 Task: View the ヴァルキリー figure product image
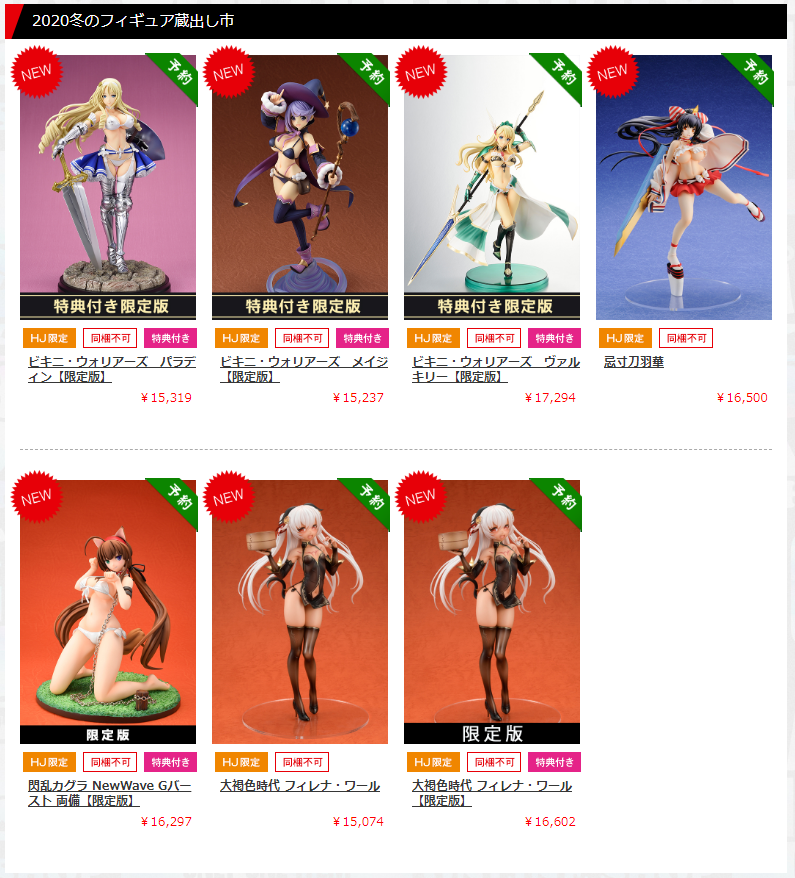(x=492, y=187)
